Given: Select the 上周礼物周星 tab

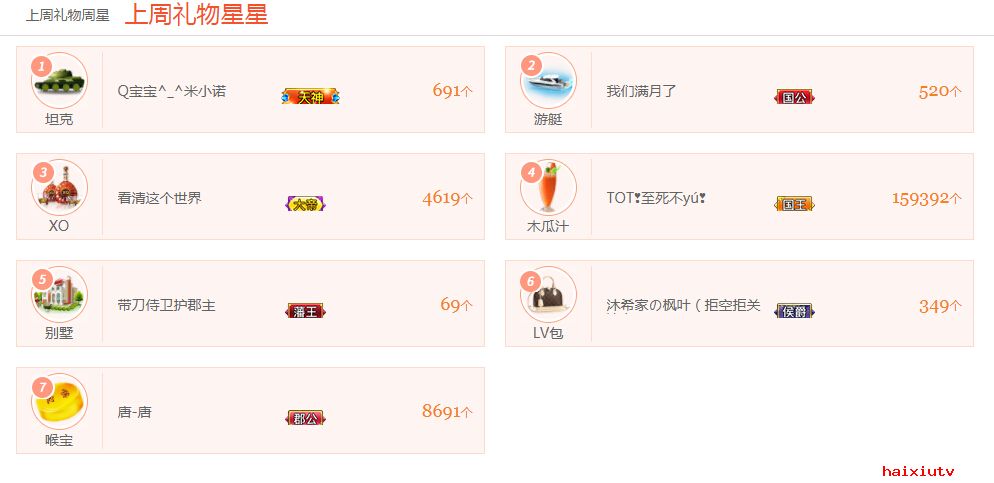Looking at the screenshot, I should pyautogui.click(x=68, y=16).
